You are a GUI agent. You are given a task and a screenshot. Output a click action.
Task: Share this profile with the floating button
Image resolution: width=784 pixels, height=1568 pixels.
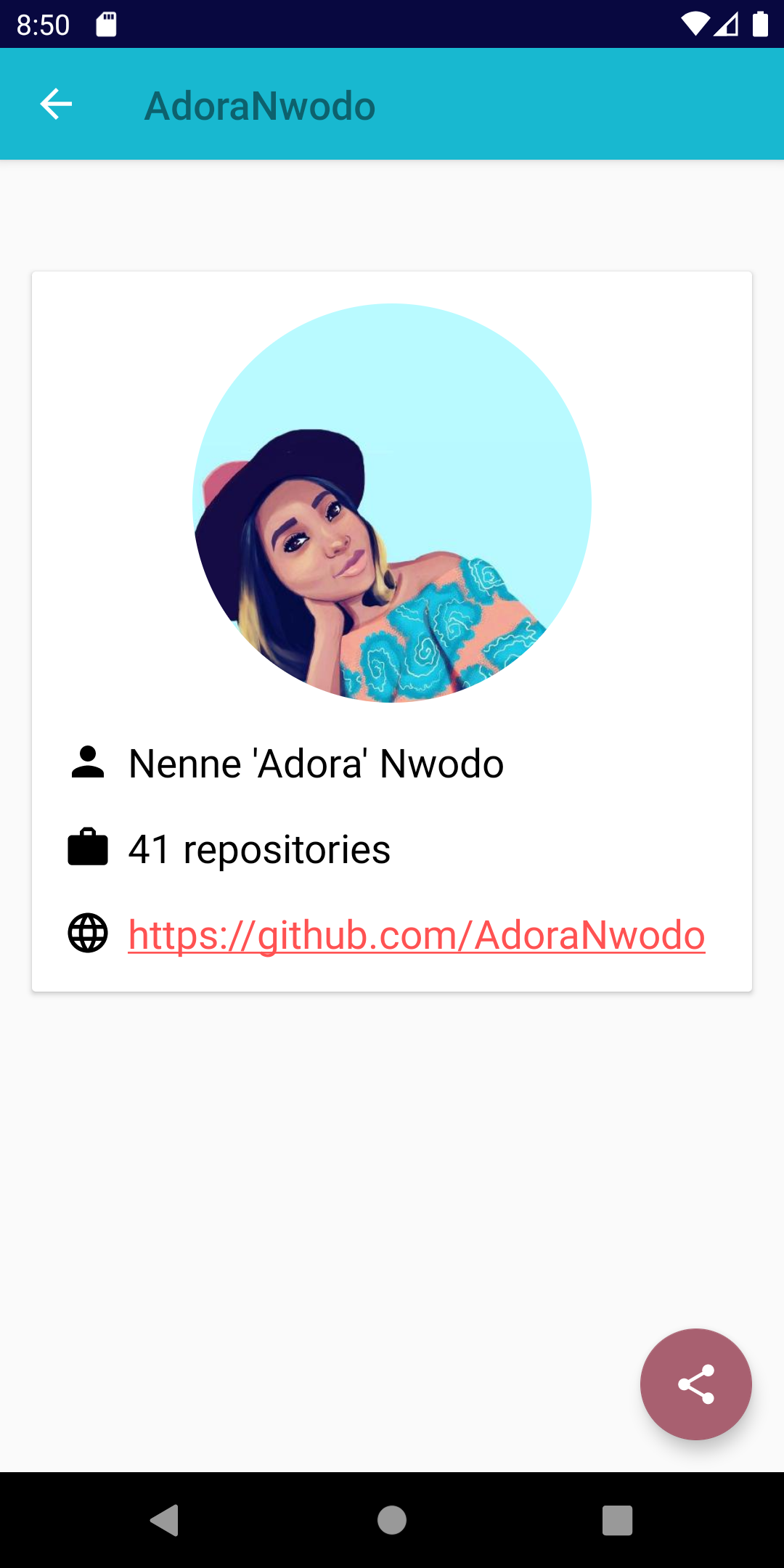click(695, 1384)
